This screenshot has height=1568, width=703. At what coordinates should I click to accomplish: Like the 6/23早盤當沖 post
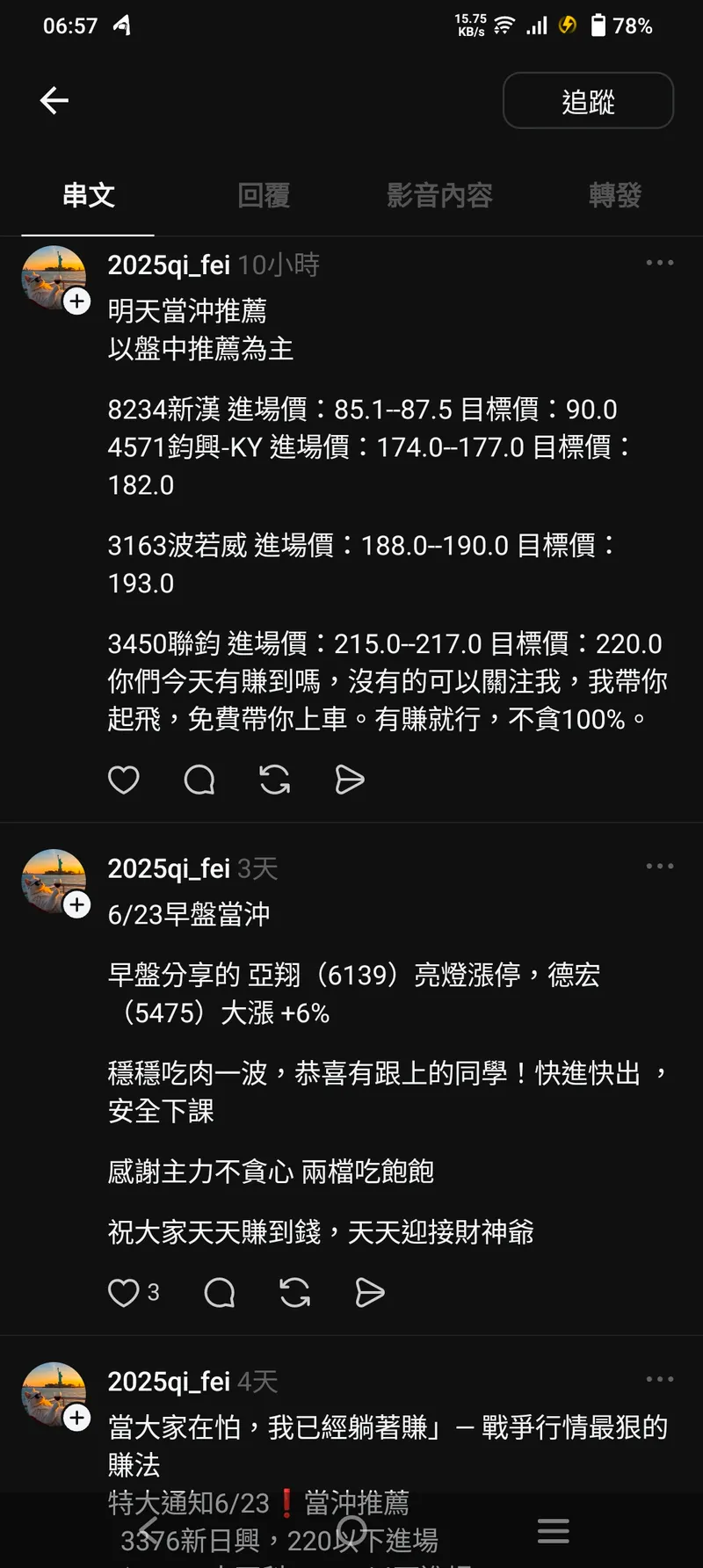(124, 1293)
